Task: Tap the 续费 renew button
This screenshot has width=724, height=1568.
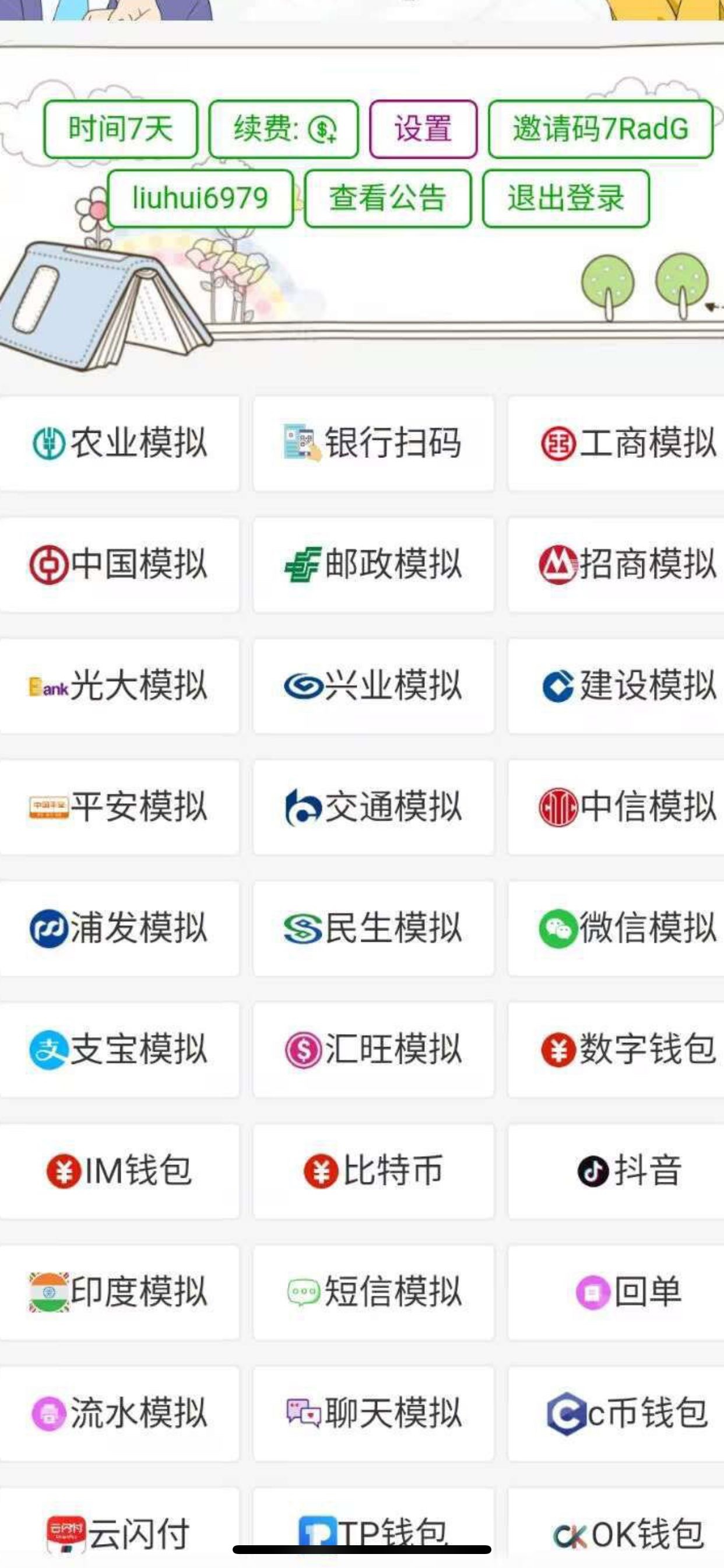Action: (x=283, y=129)
